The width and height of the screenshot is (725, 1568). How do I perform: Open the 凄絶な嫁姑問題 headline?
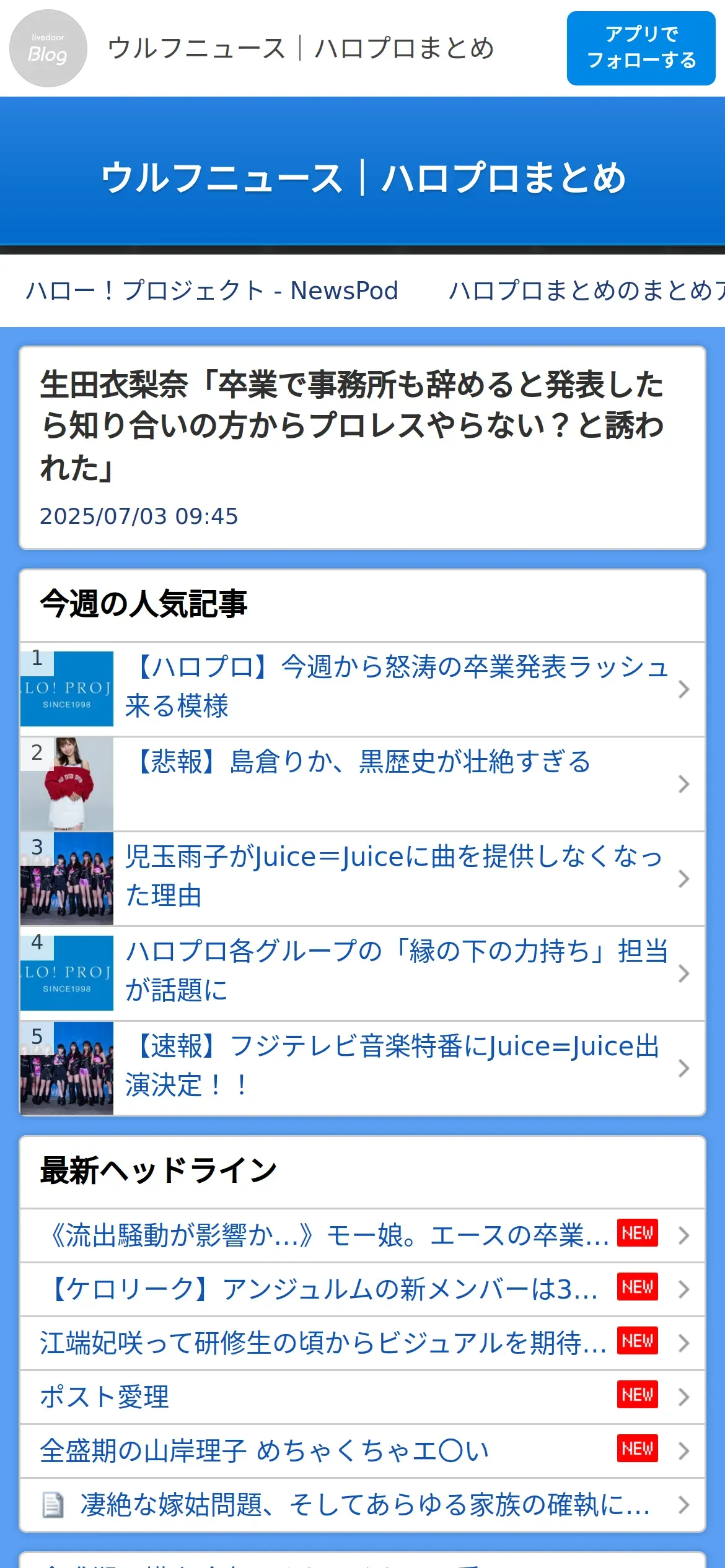(364, 1505)
